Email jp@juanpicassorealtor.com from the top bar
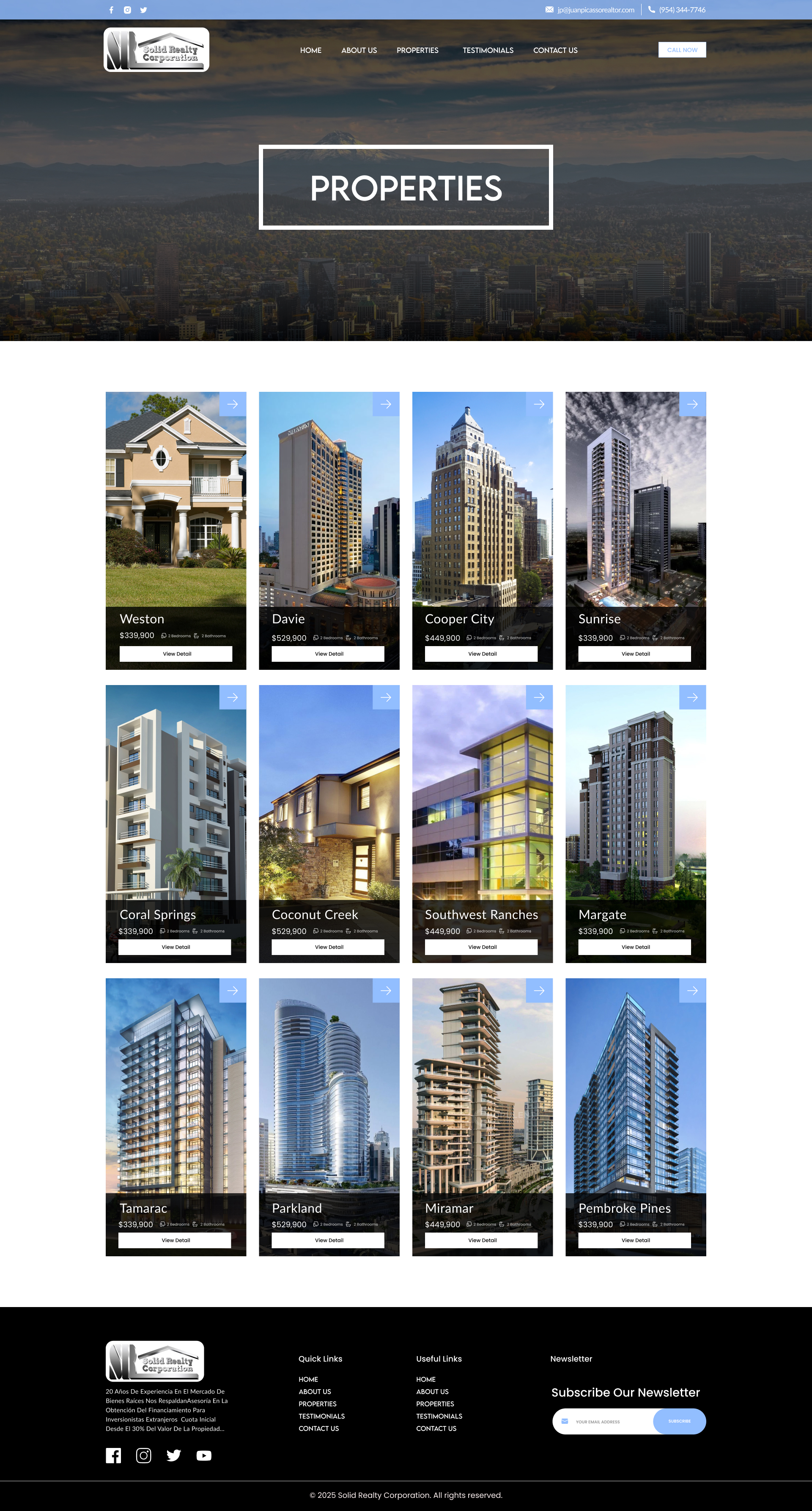The height and width of the screenshot is (1511, 812). pos(595,10)
